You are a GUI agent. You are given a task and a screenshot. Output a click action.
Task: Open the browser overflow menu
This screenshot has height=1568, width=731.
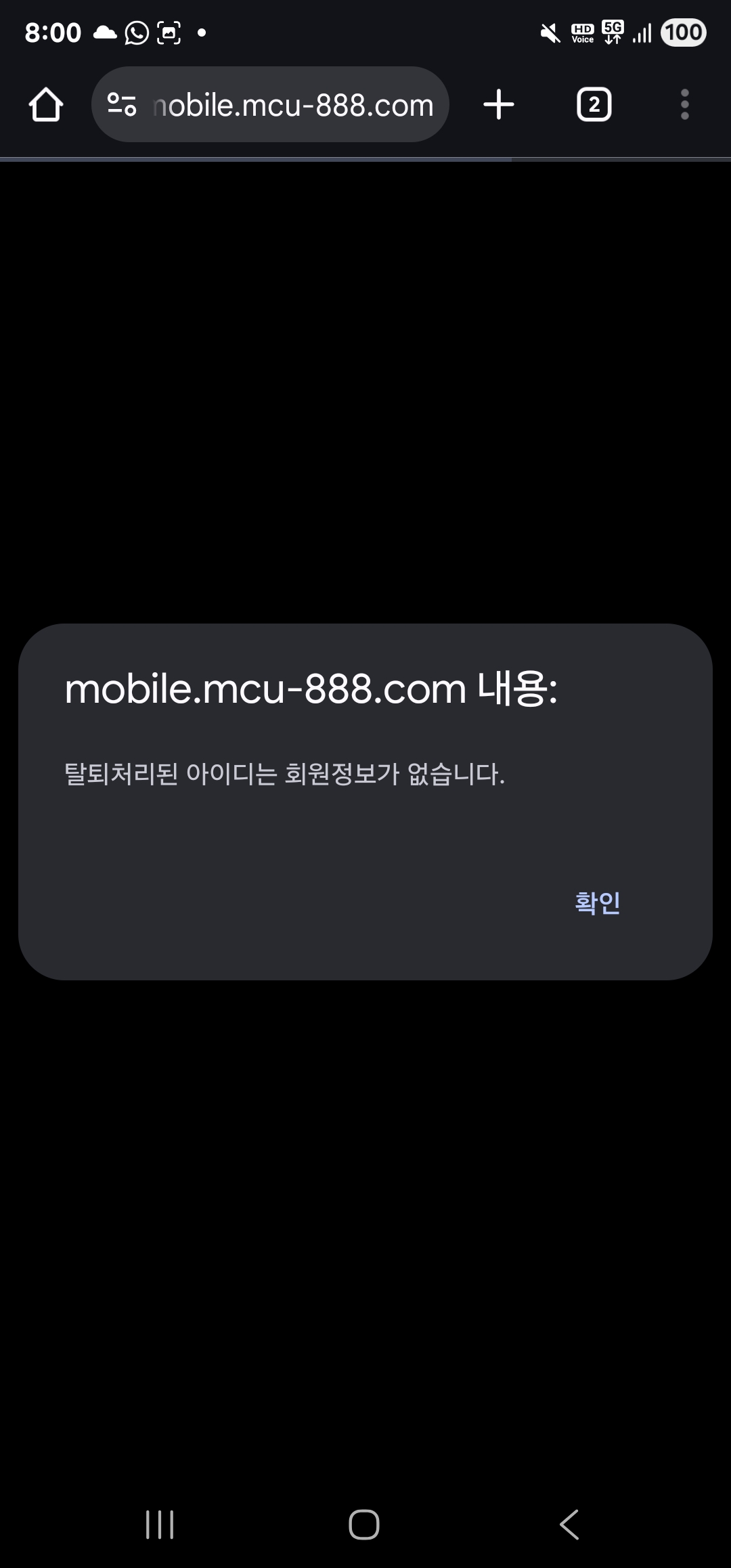[684, 105]
